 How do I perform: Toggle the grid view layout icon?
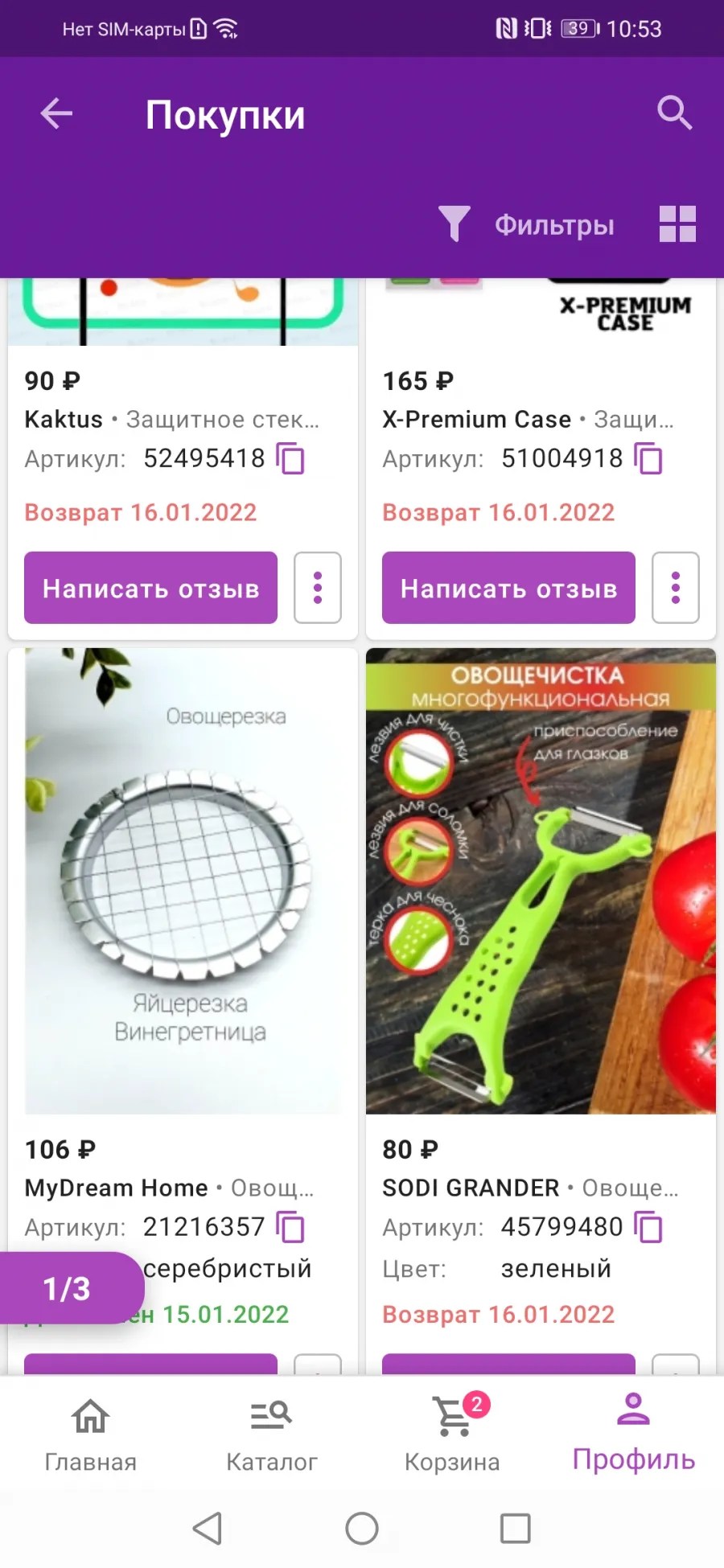coord(677,224)
